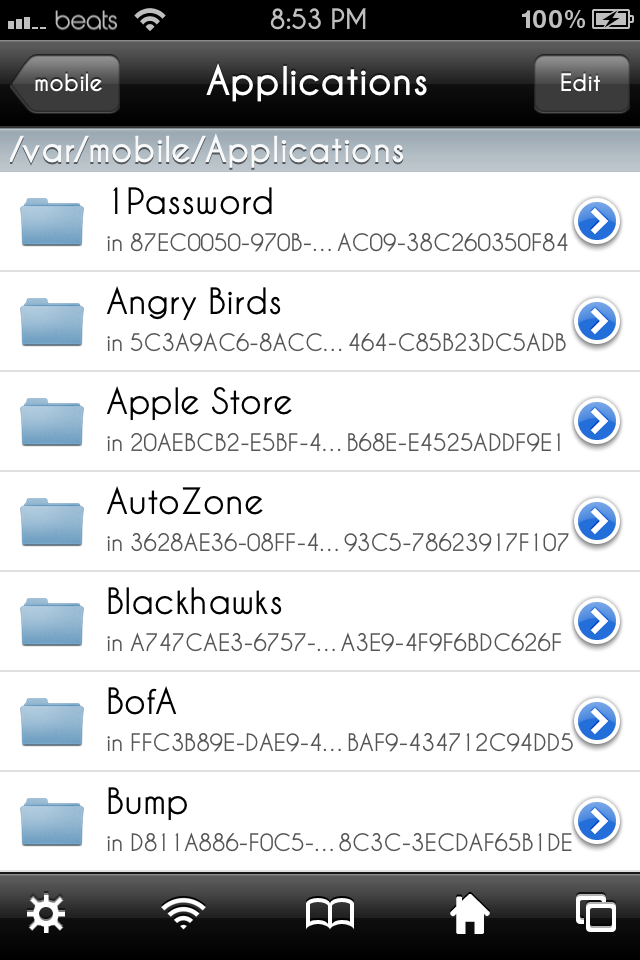
Task: Show details for Angry Birds via blue arrow
Action: tap(597, 321)
